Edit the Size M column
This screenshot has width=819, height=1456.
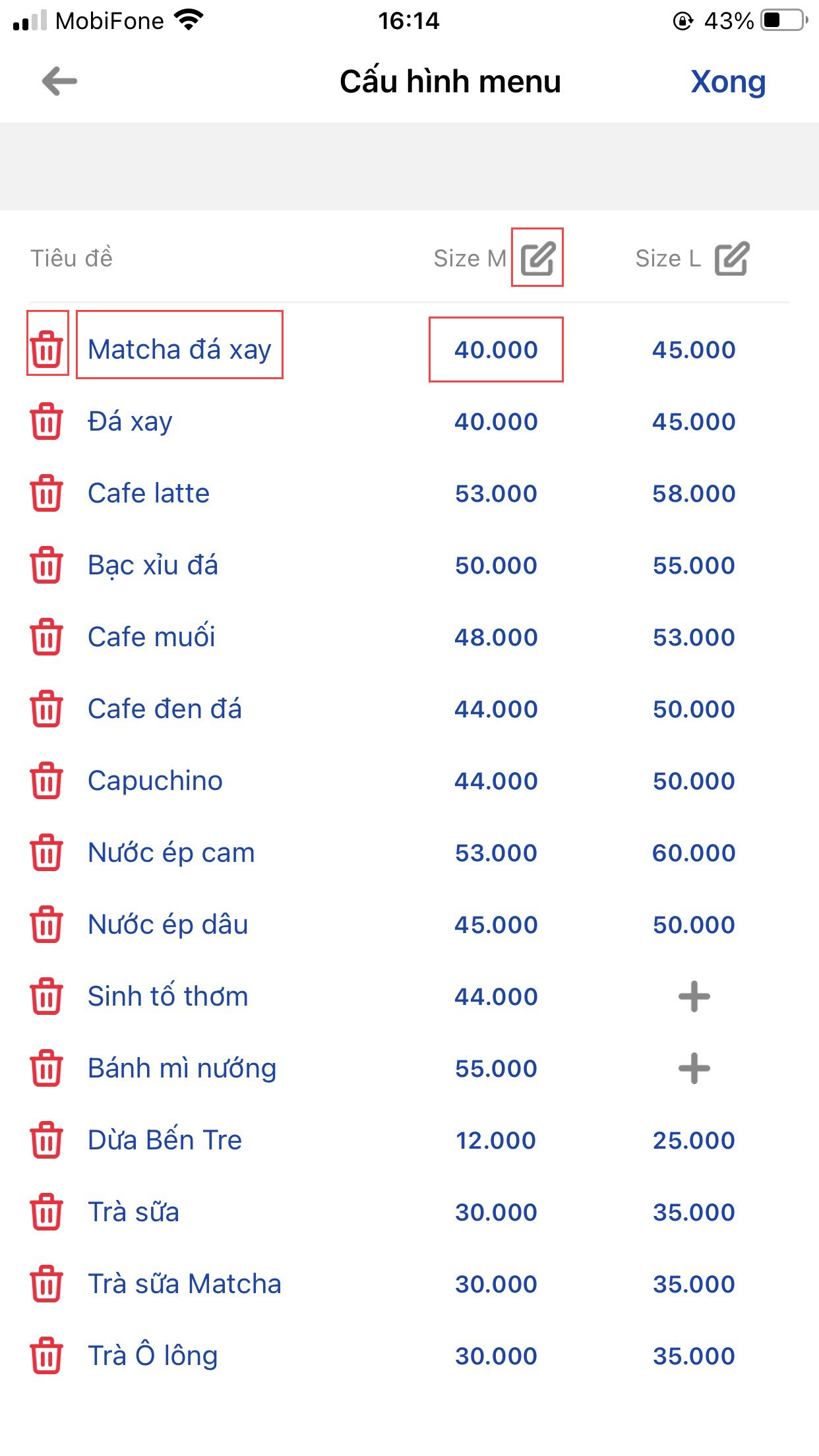[x=538, y=258]
